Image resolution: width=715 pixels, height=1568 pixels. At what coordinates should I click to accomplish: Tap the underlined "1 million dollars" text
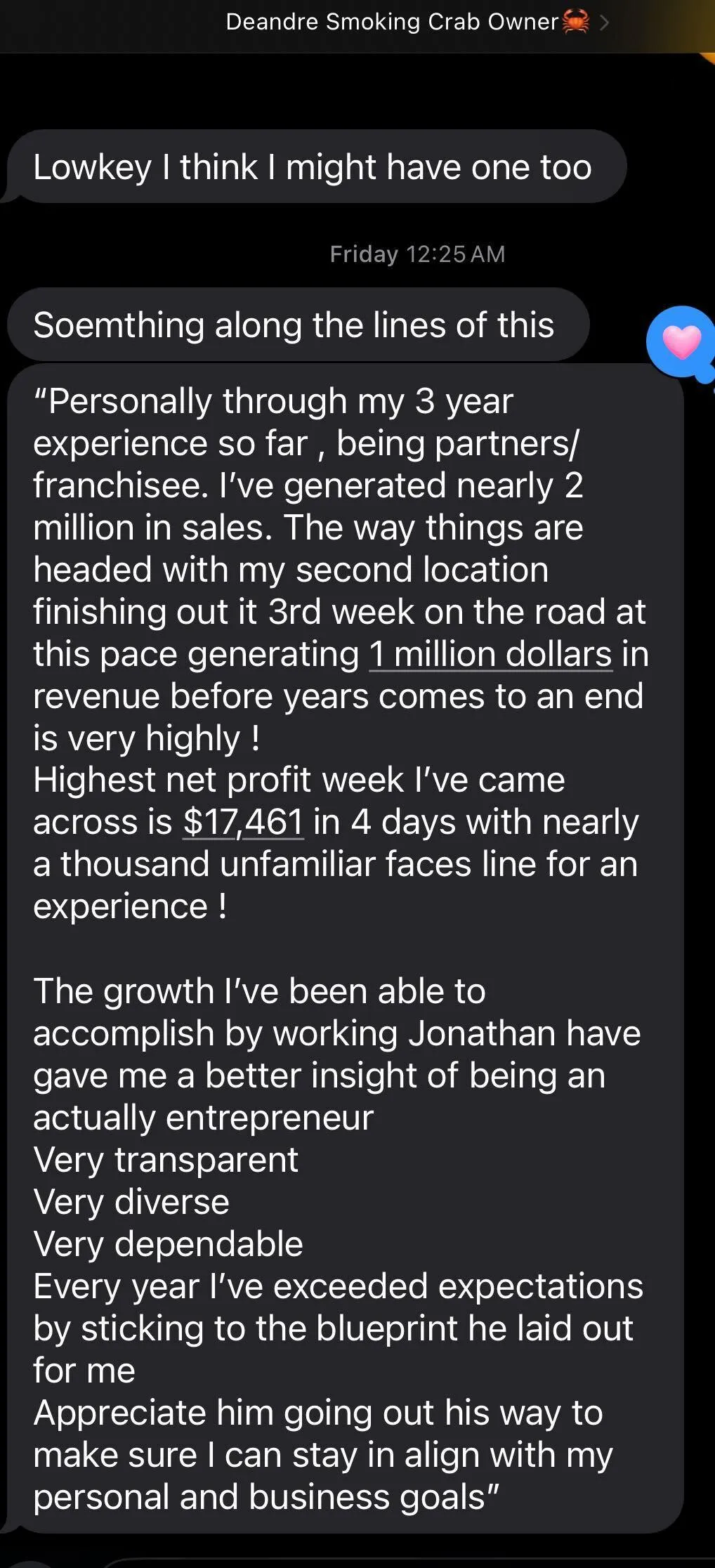click(x=490, y=655)
